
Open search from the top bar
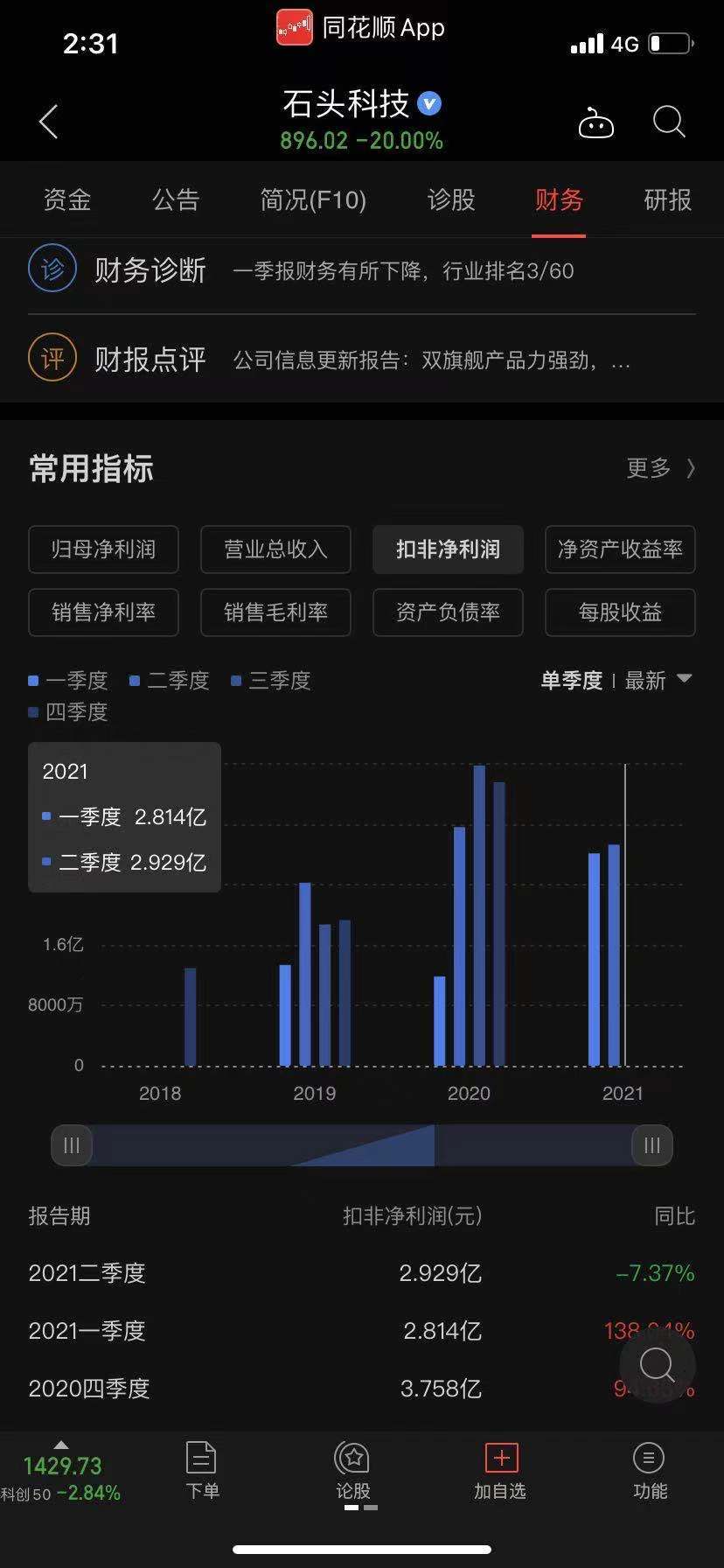tap(669, 122)
